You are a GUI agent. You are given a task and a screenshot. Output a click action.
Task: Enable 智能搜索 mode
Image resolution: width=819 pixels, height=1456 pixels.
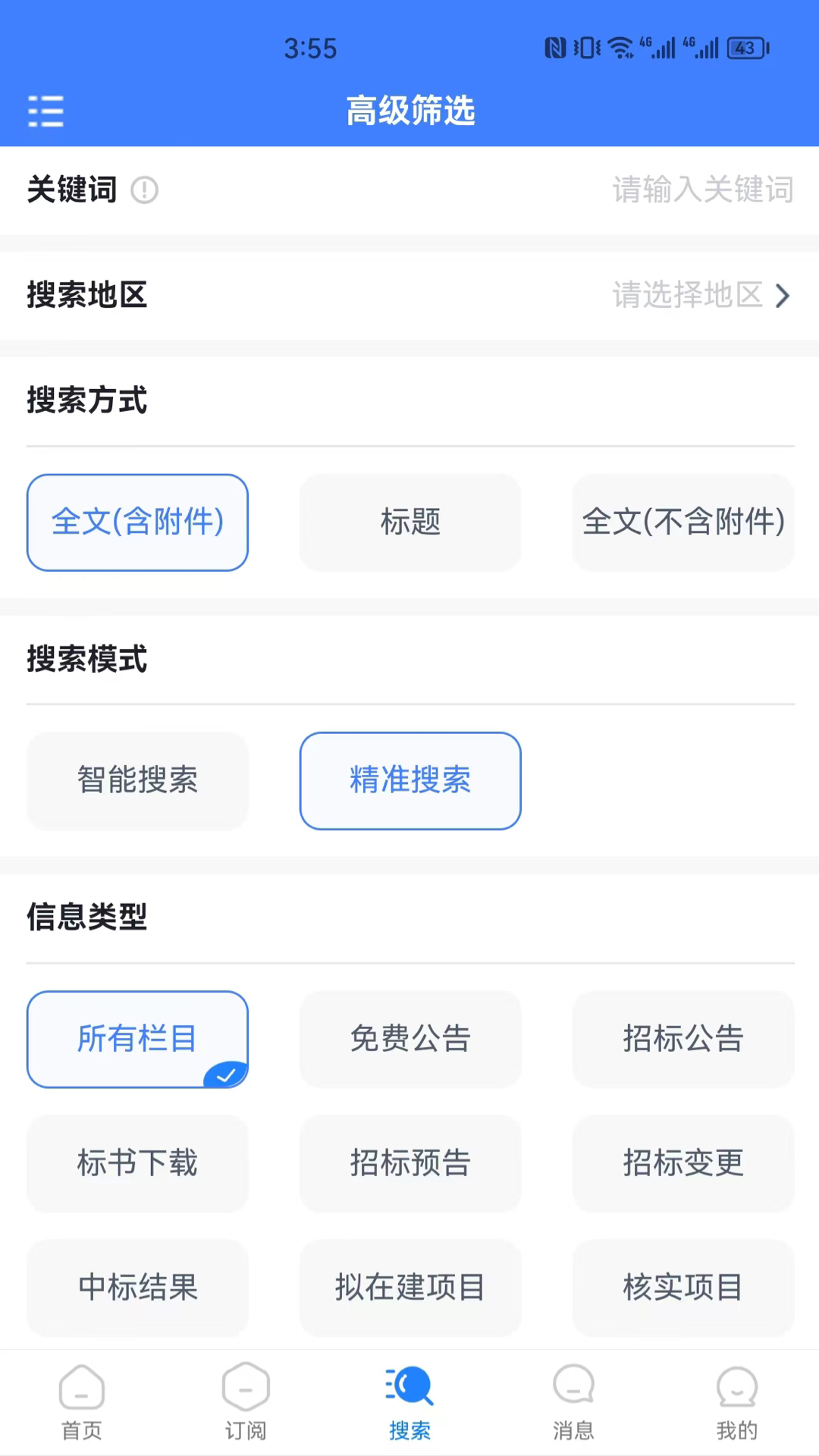(x=137, y=780)
